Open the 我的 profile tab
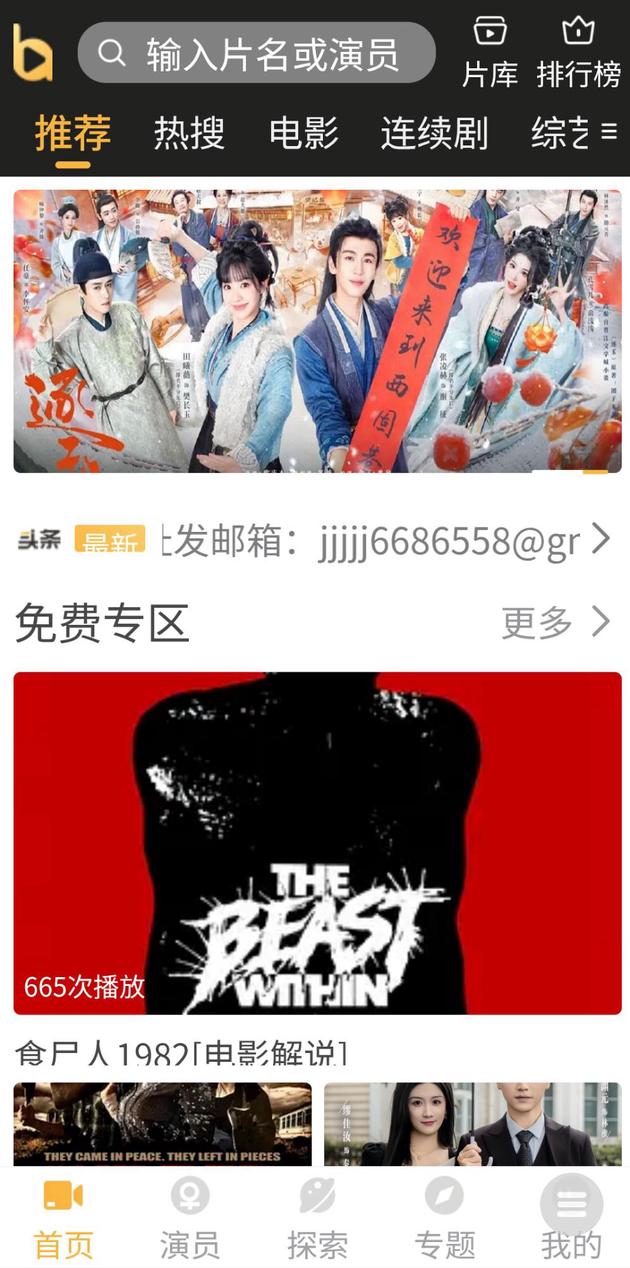 571,1219
